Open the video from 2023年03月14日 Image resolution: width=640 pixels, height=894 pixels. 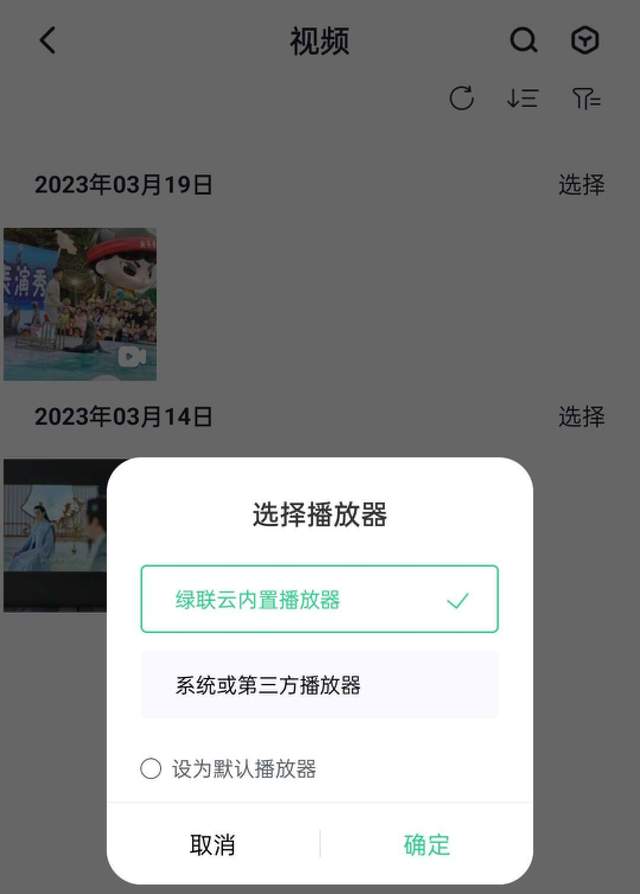point(55,535)
